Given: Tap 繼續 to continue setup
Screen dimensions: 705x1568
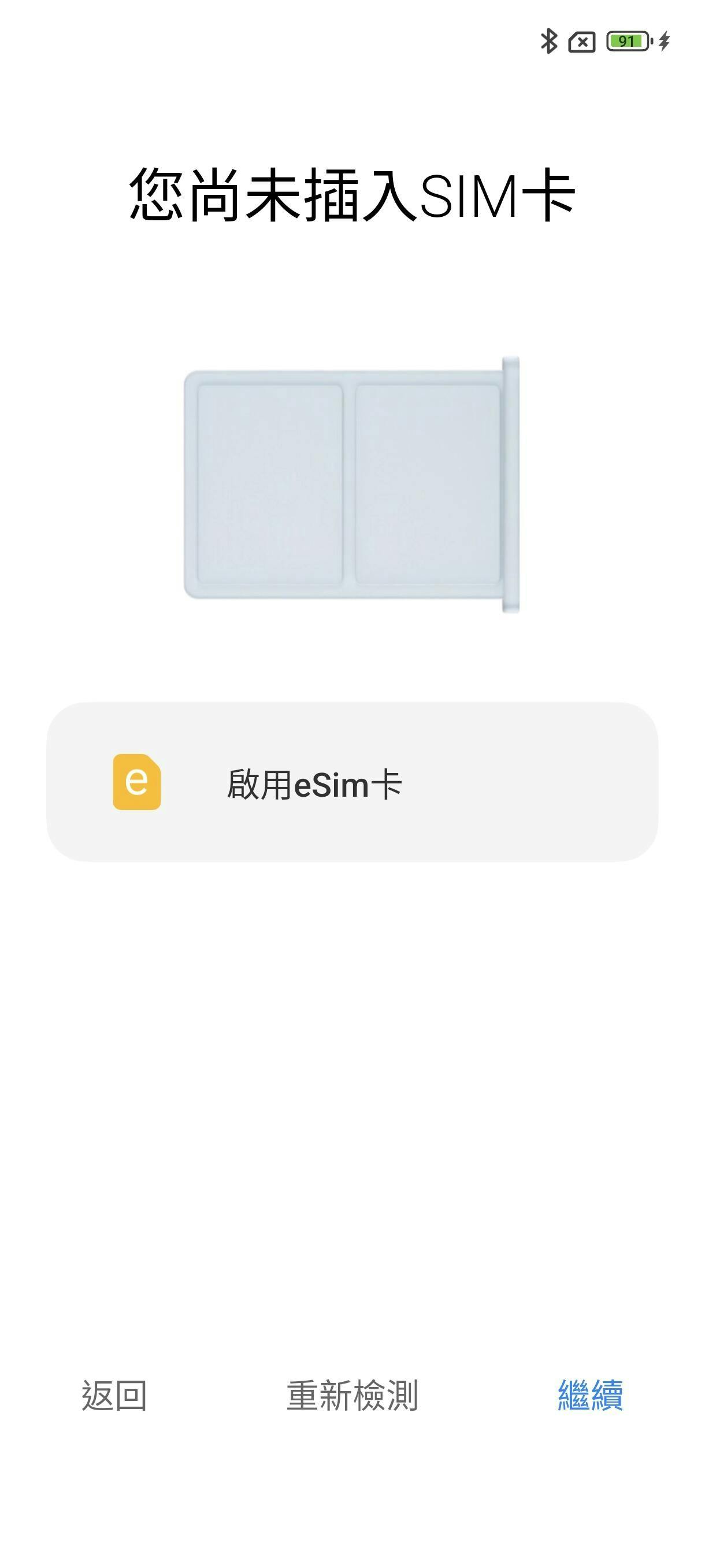Looking at the screenshot, I should click(590, 1395).
